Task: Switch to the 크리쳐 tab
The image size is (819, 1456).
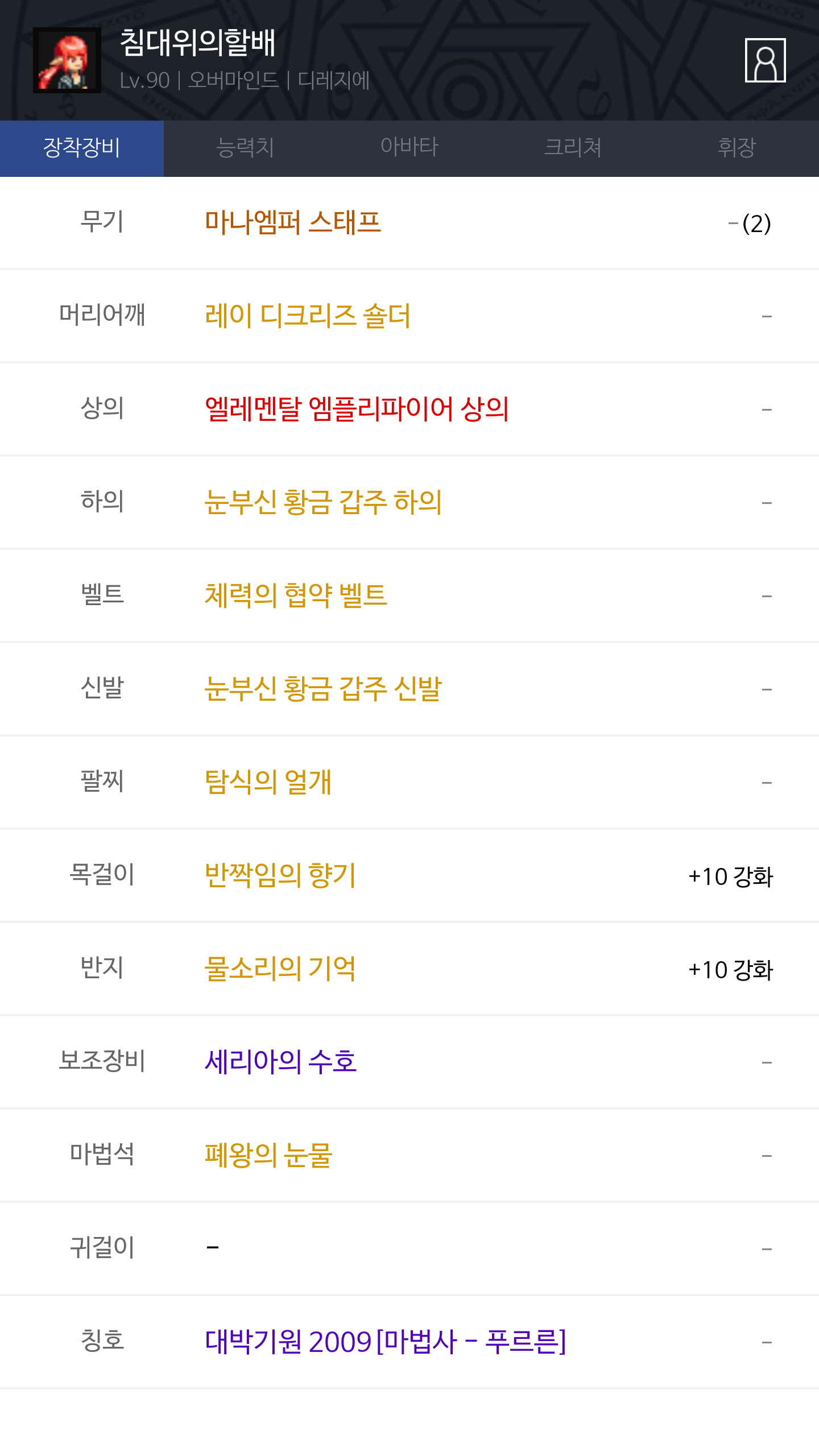Action: coord(573,148)
